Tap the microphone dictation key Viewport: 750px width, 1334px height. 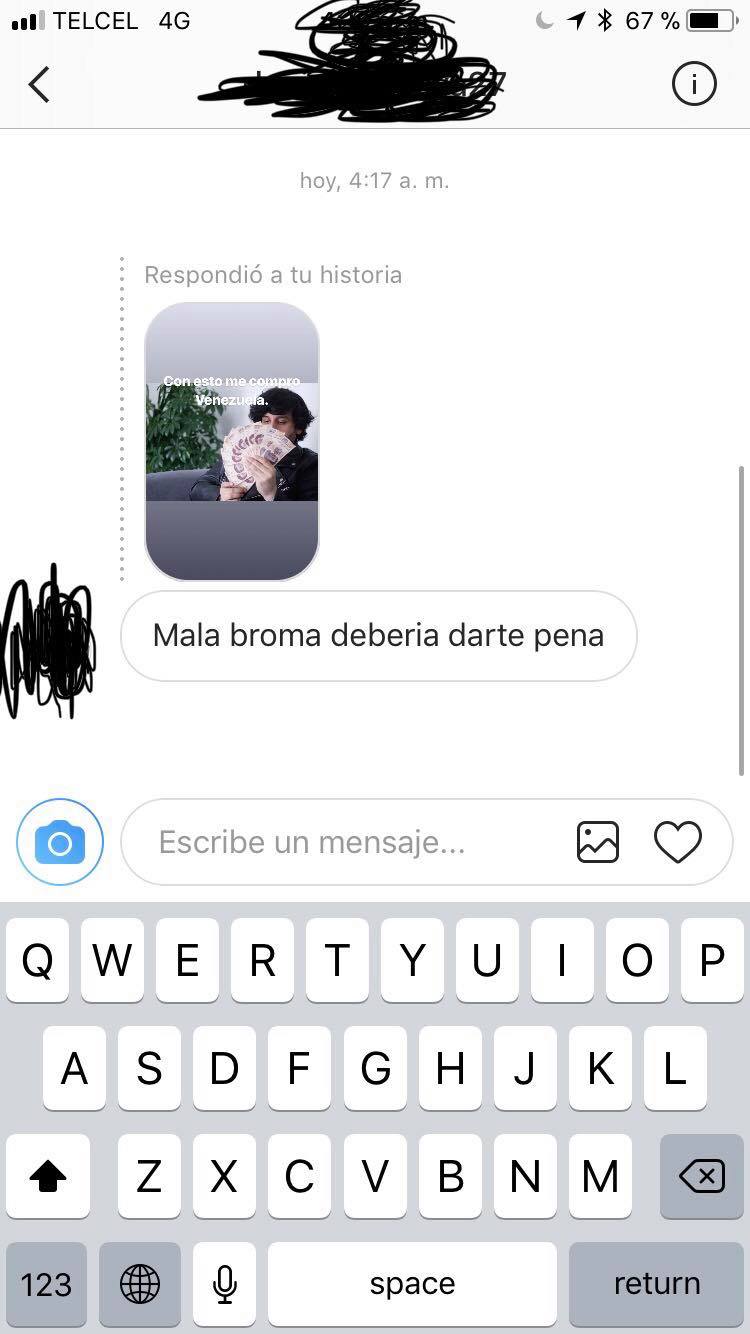[225, 1283]
